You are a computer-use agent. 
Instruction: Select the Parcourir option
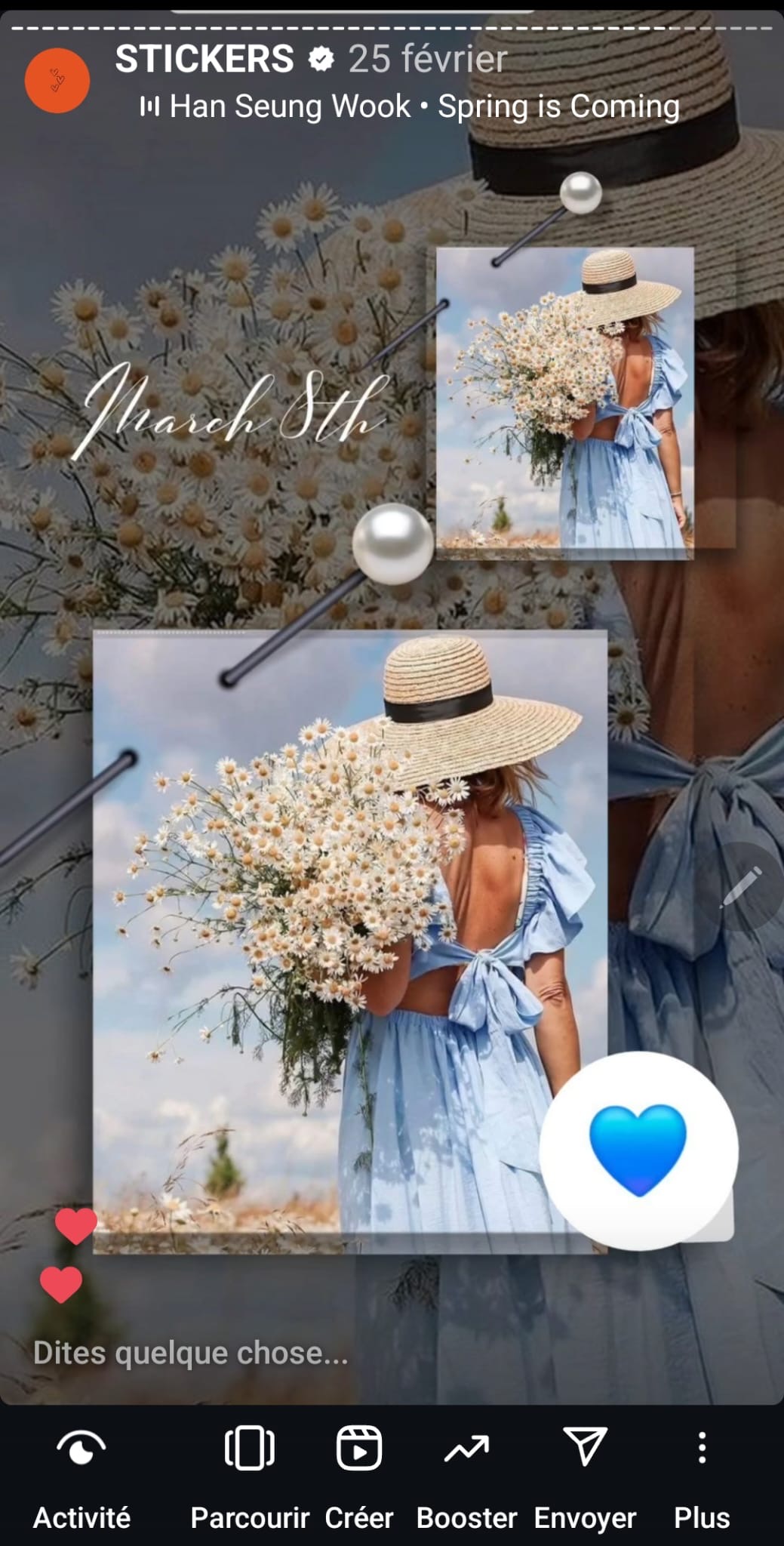click(250, 1472)
